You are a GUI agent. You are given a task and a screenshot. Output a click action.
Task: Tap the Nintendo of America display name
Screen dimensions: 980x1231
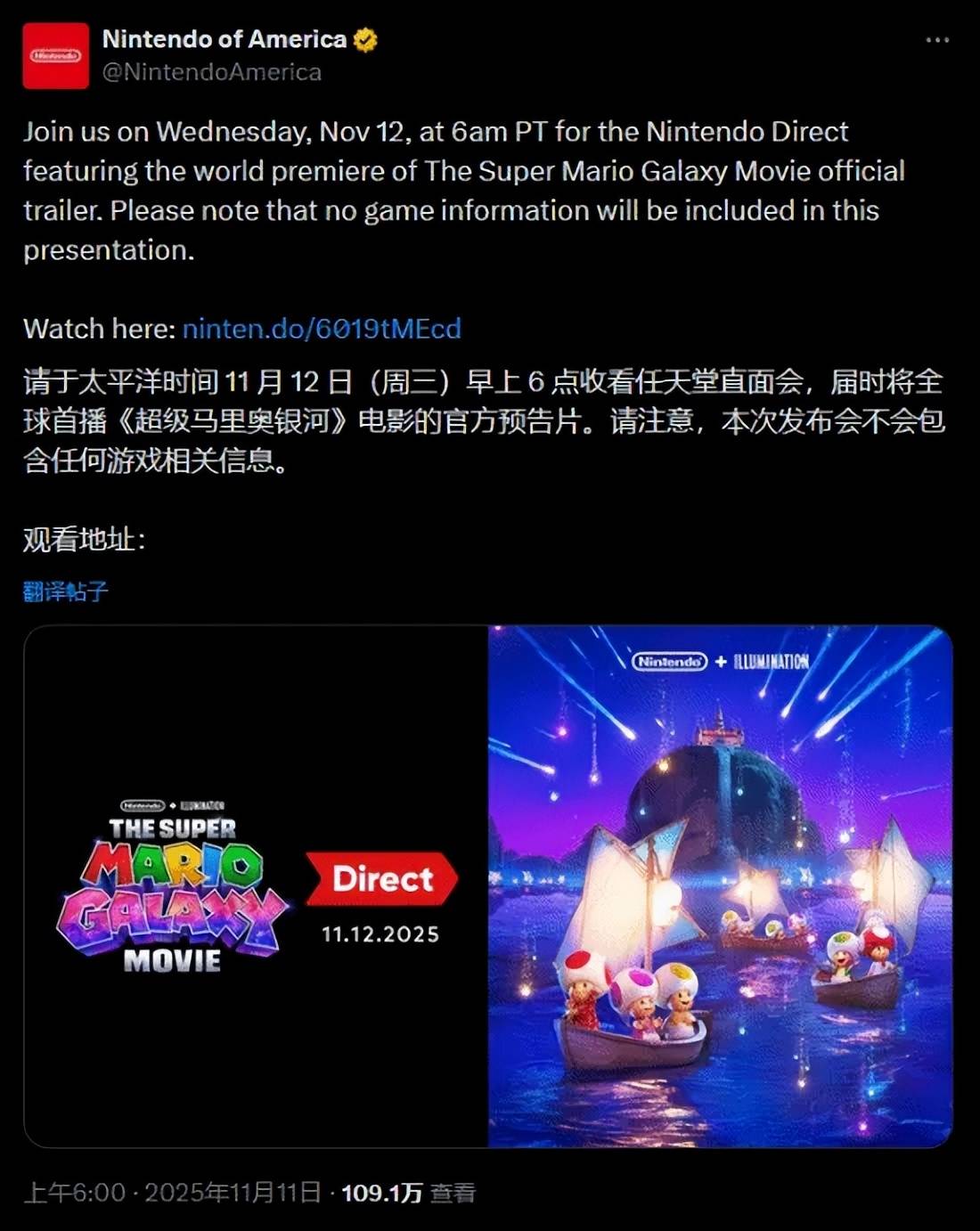(224, 39)
